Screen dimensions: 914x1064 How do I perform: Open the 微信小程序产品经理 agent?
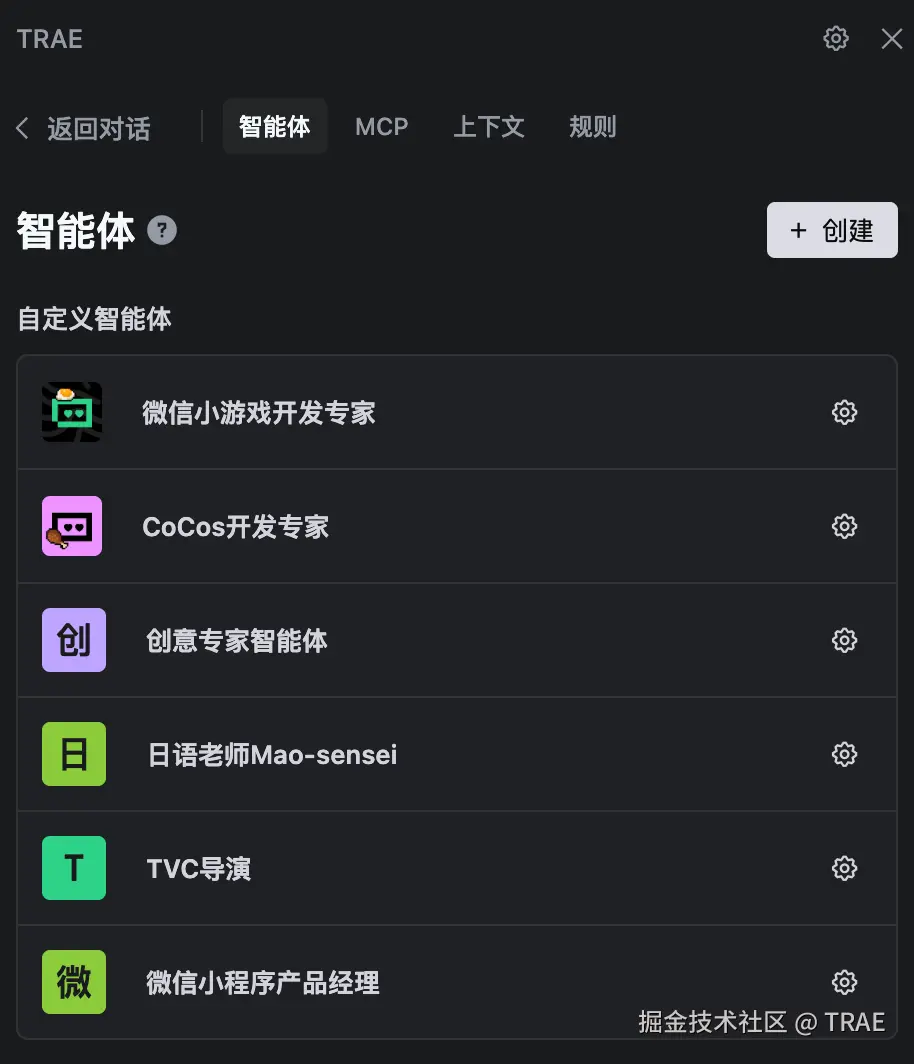tap(263, 983)
